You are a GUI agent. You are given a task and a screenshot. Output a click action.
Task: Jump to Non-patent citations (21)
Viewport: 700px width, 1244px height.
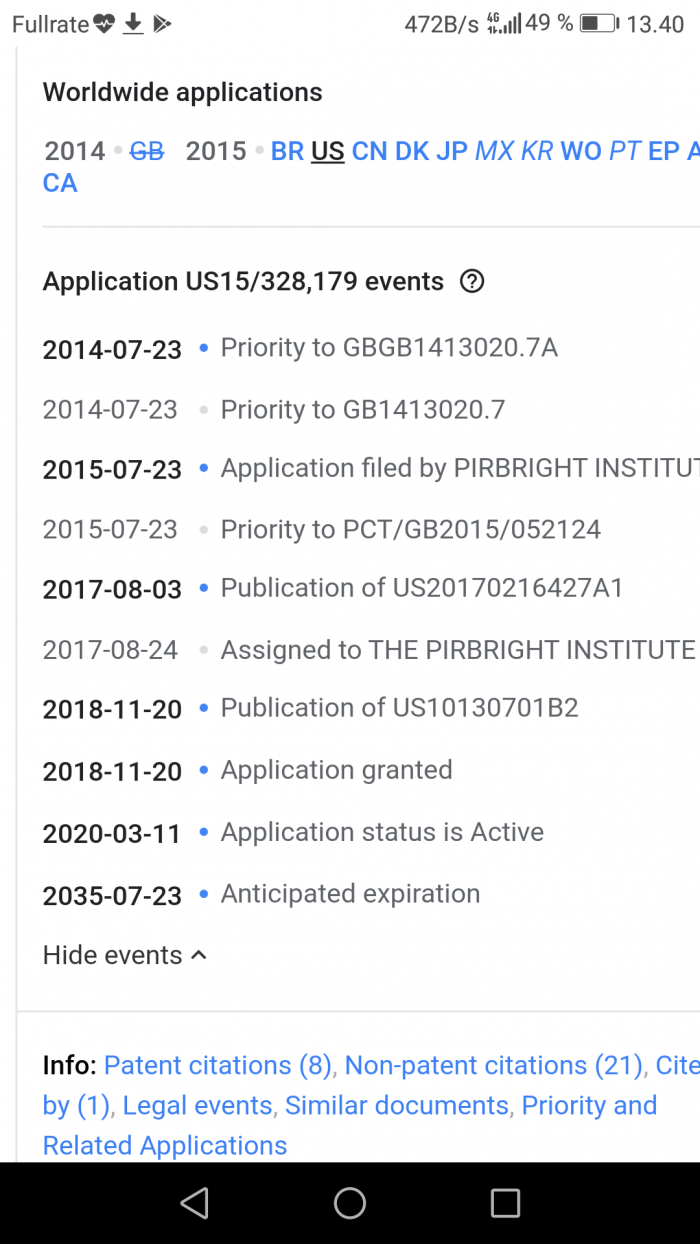click(x=494, y=1066)
